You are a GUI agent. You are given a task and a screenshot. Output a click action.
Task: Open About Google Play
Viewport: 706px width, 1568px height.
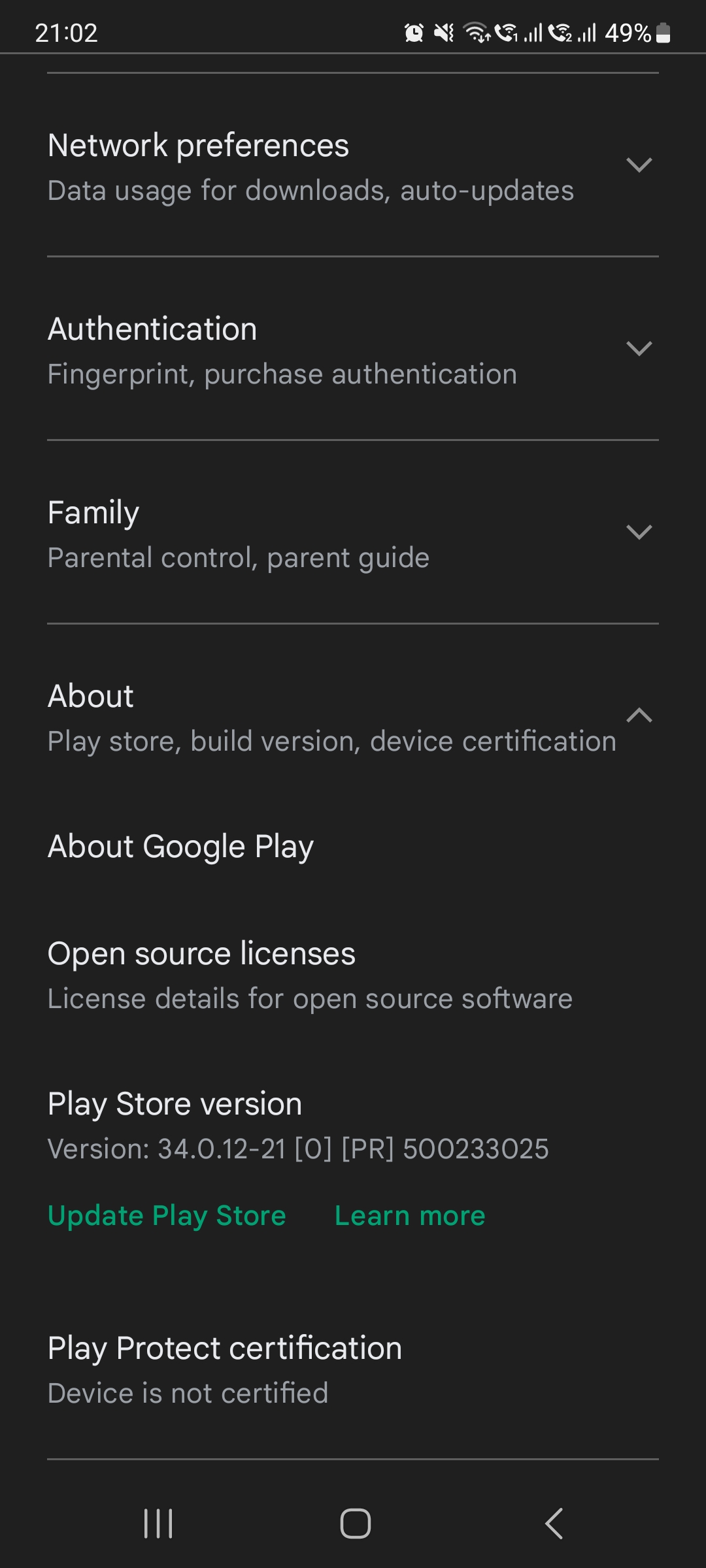(x=180, y=847)
